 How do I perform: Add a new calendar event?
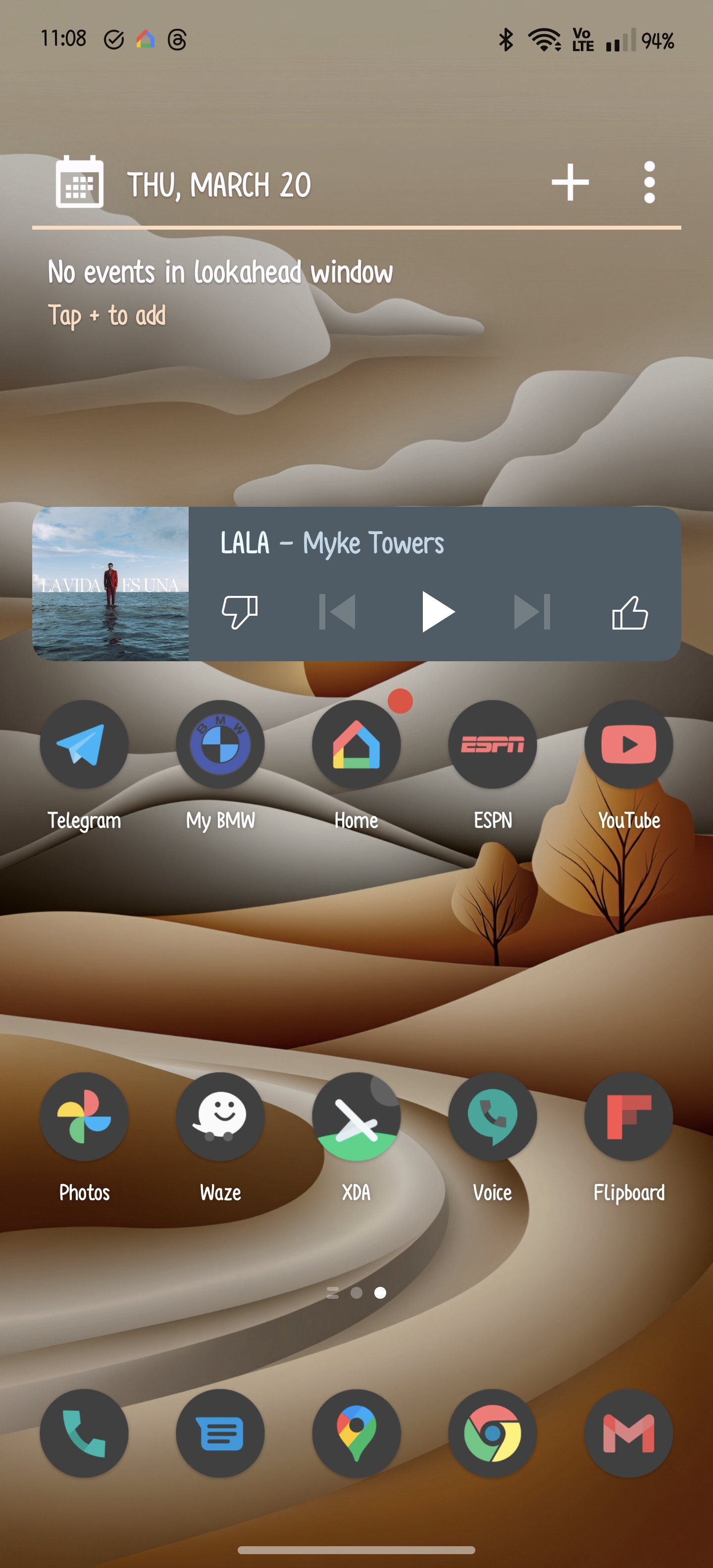pos(570,182)
